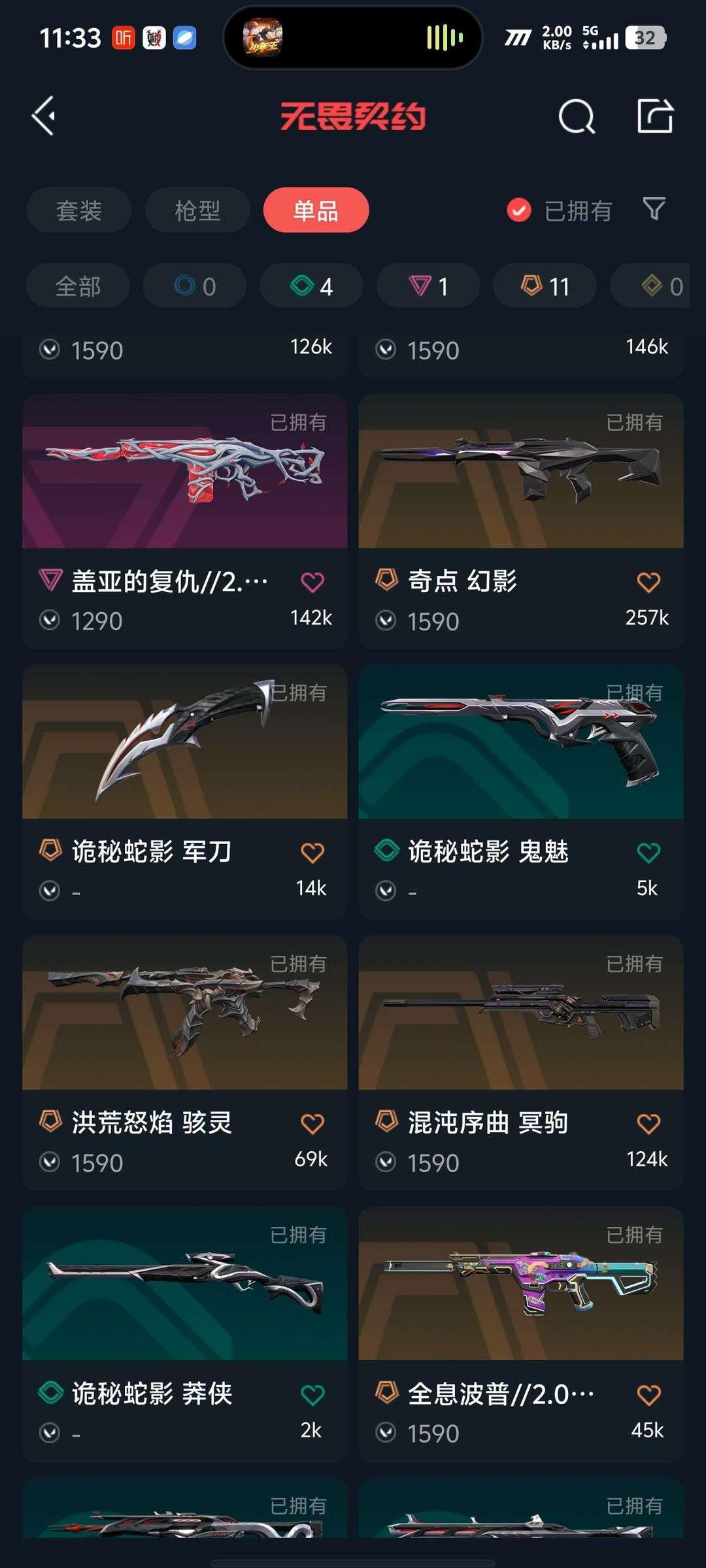
Task: Open the 混沌序曲 冥驹 skin card
Action: pos(521,1063)
